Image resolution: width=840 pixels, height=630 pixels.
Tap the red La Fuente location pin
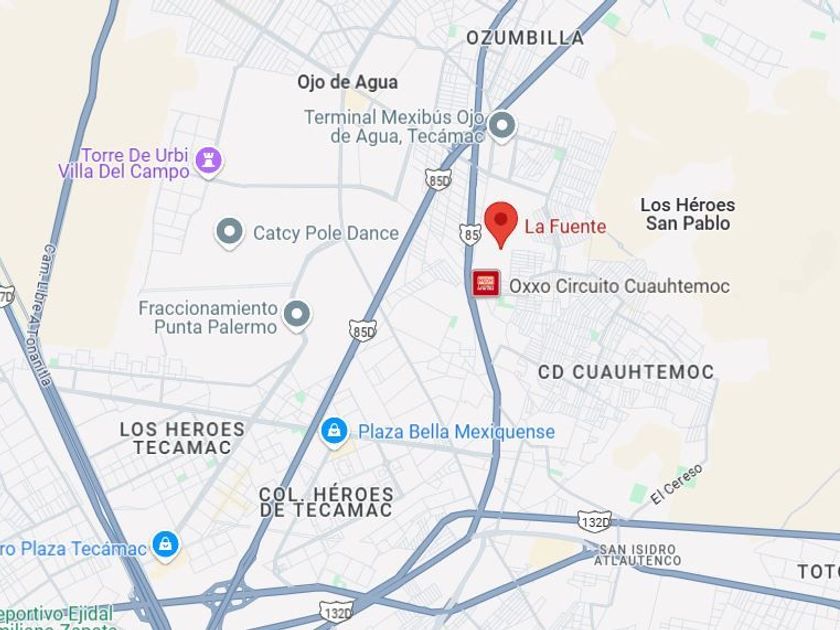[501, 224]
